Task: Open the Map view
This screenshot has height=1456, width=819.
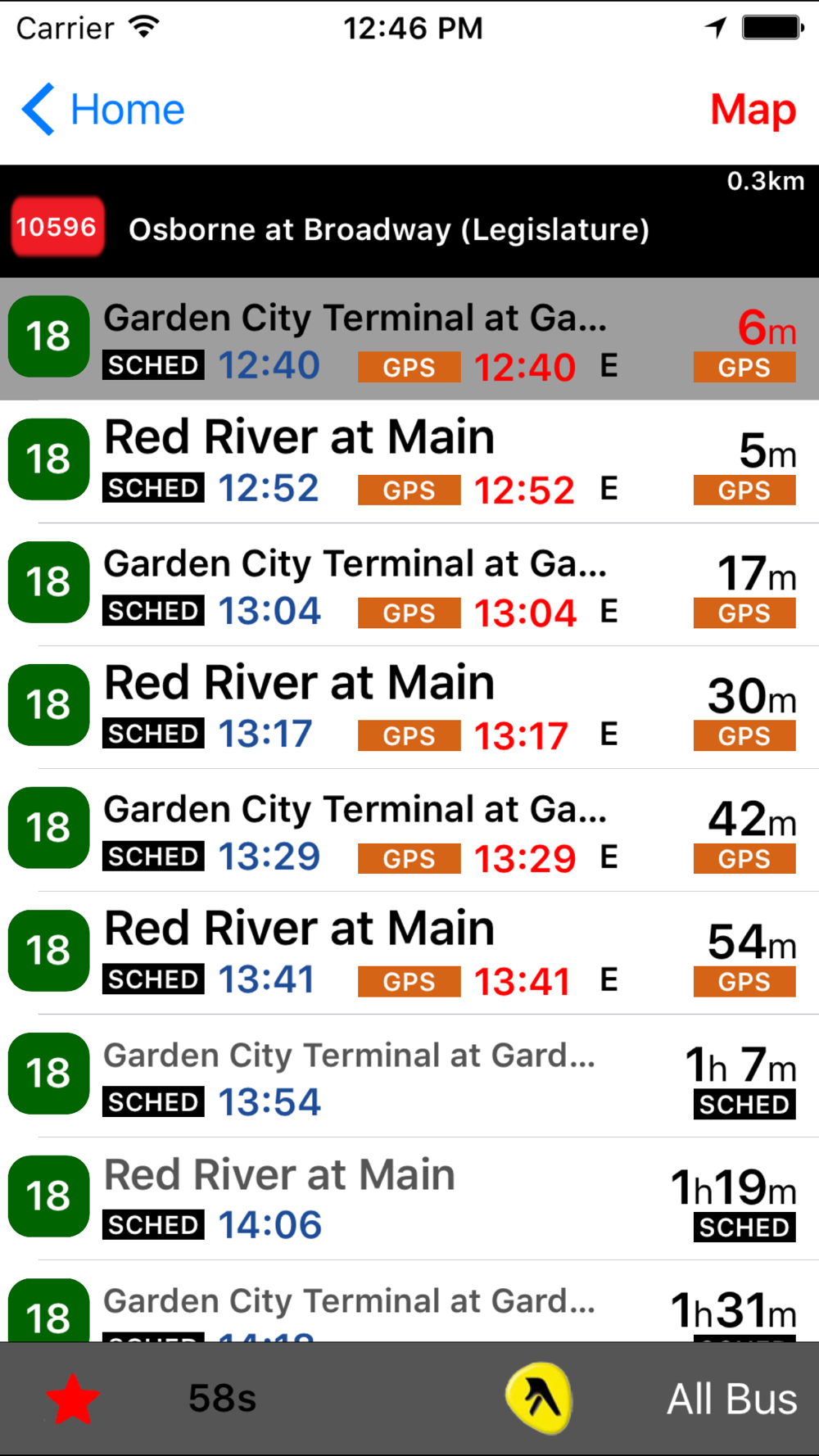Action: click(x=753, y=110)
